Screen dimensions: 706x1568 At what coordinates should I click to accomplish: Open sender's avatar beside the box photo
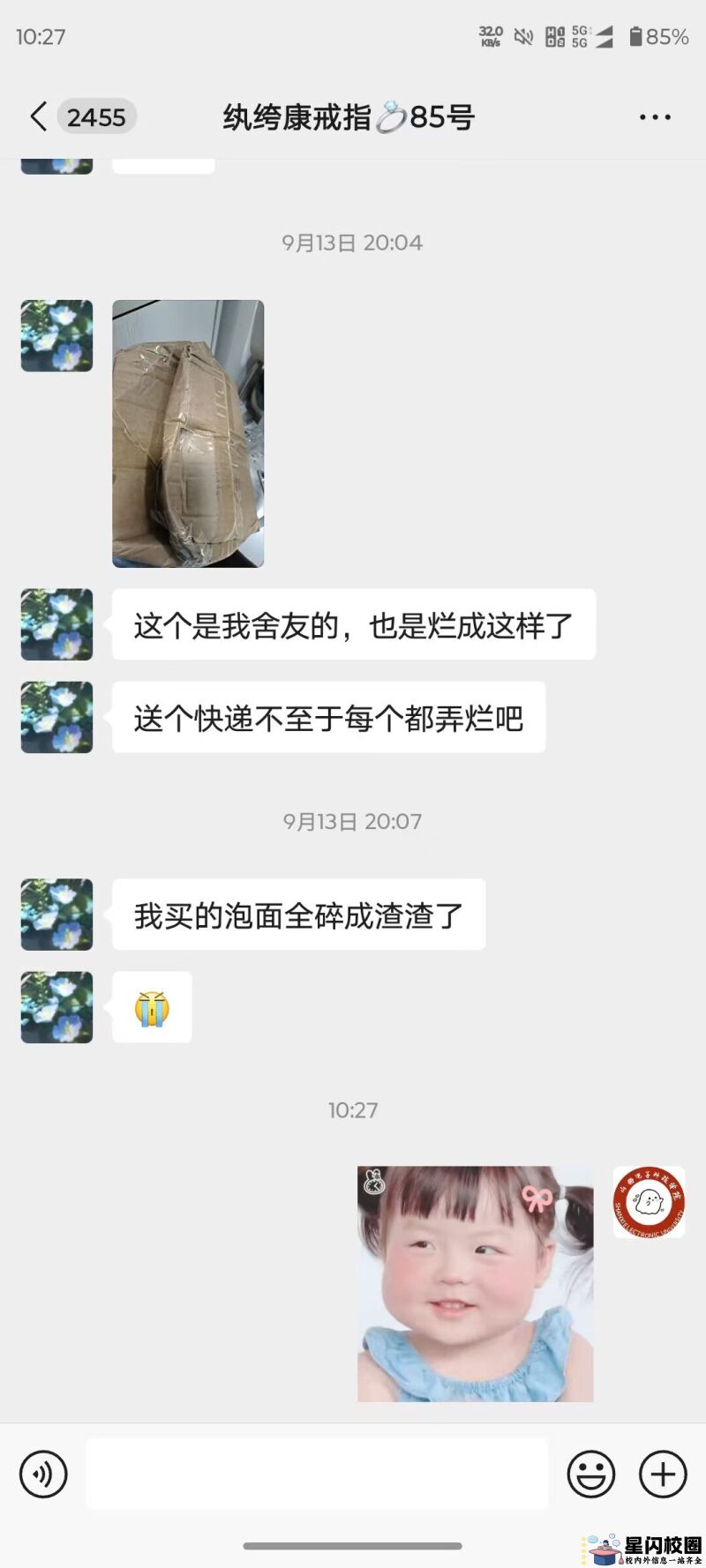click(57, 336)
